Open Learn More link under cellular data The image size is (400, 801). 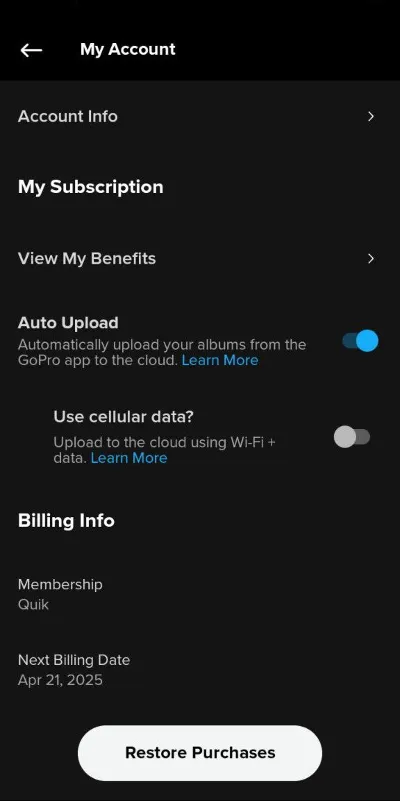129,458
